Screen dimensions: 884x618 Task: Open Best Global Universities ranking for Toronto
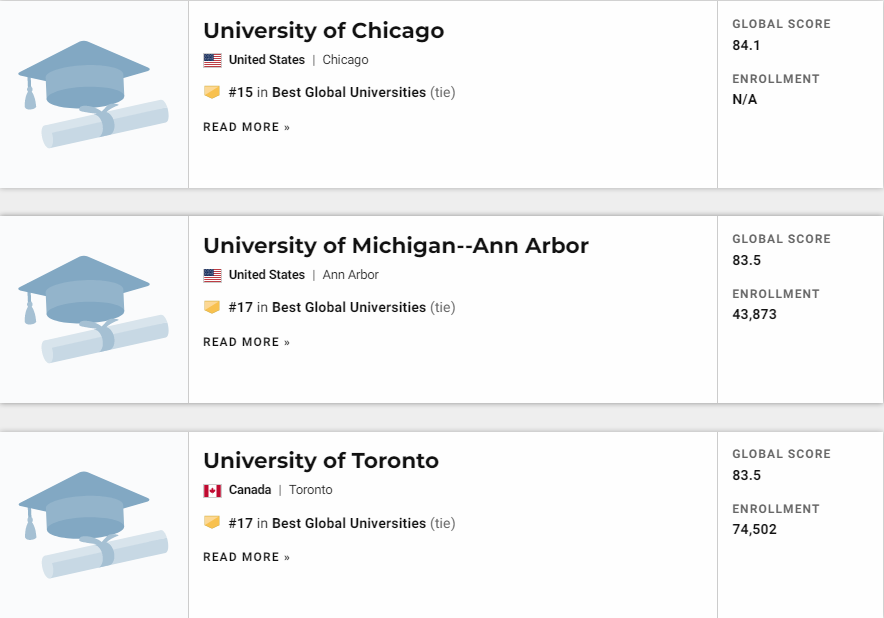coord(348,523)
